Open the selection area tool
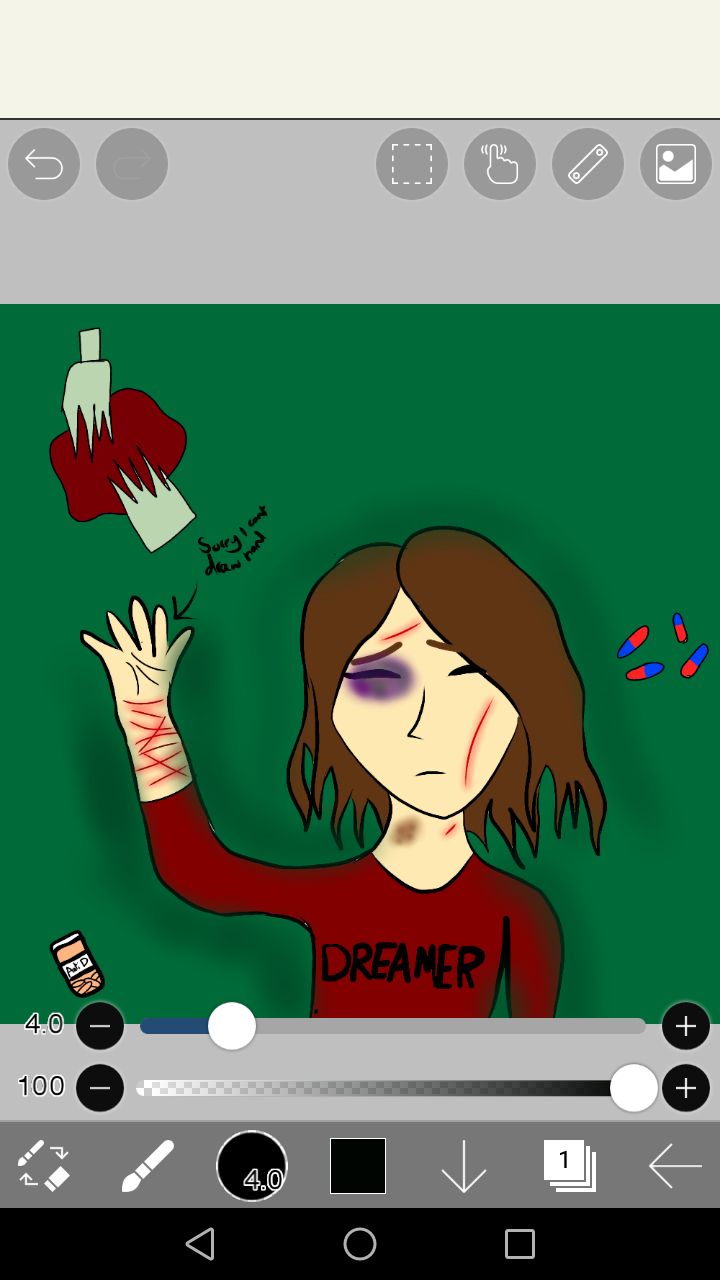 (x=411, y=164)
